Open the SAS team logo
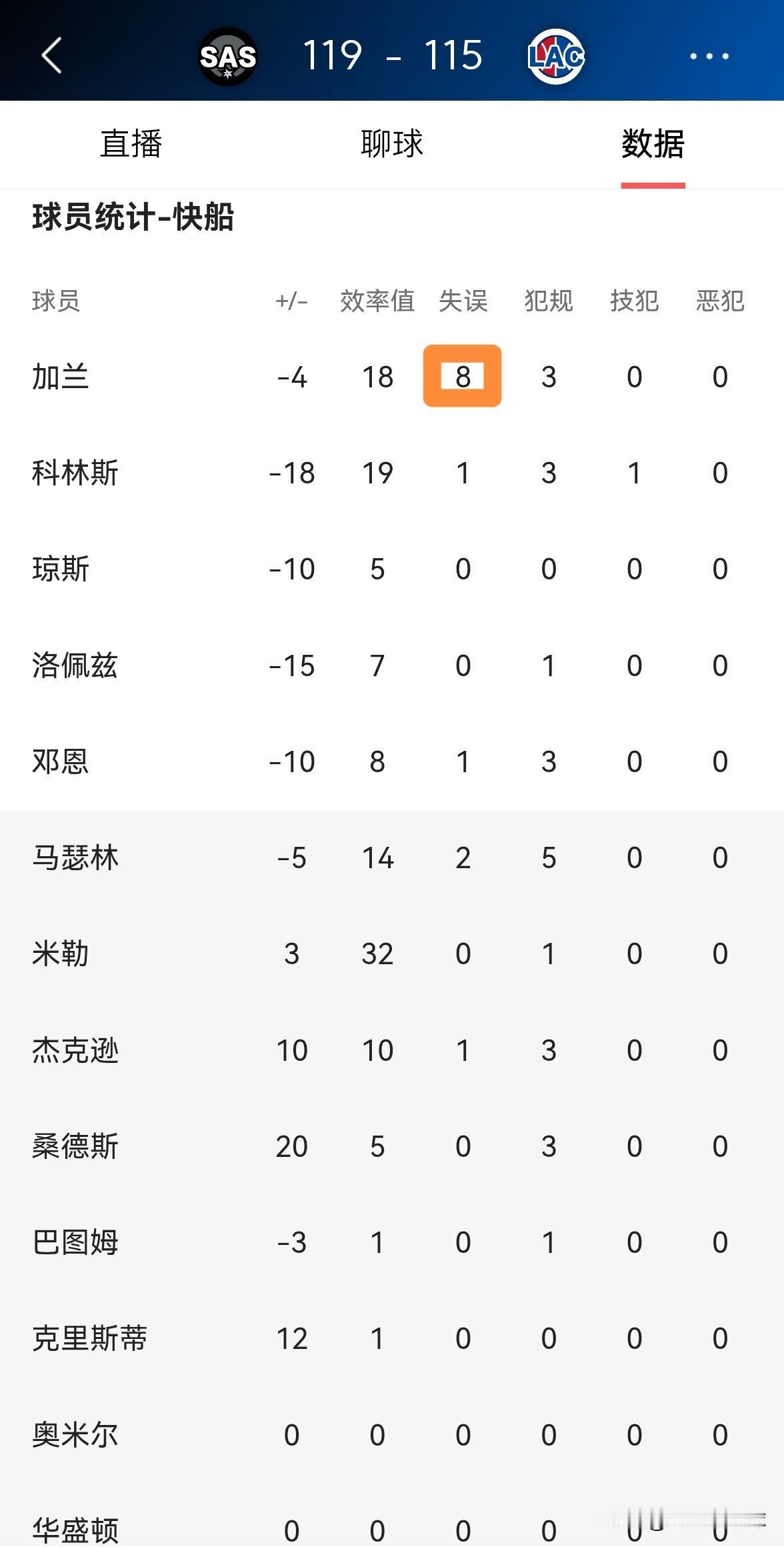Image resolution: width=784 pixels, height=1547 pixels. point(228,56)
